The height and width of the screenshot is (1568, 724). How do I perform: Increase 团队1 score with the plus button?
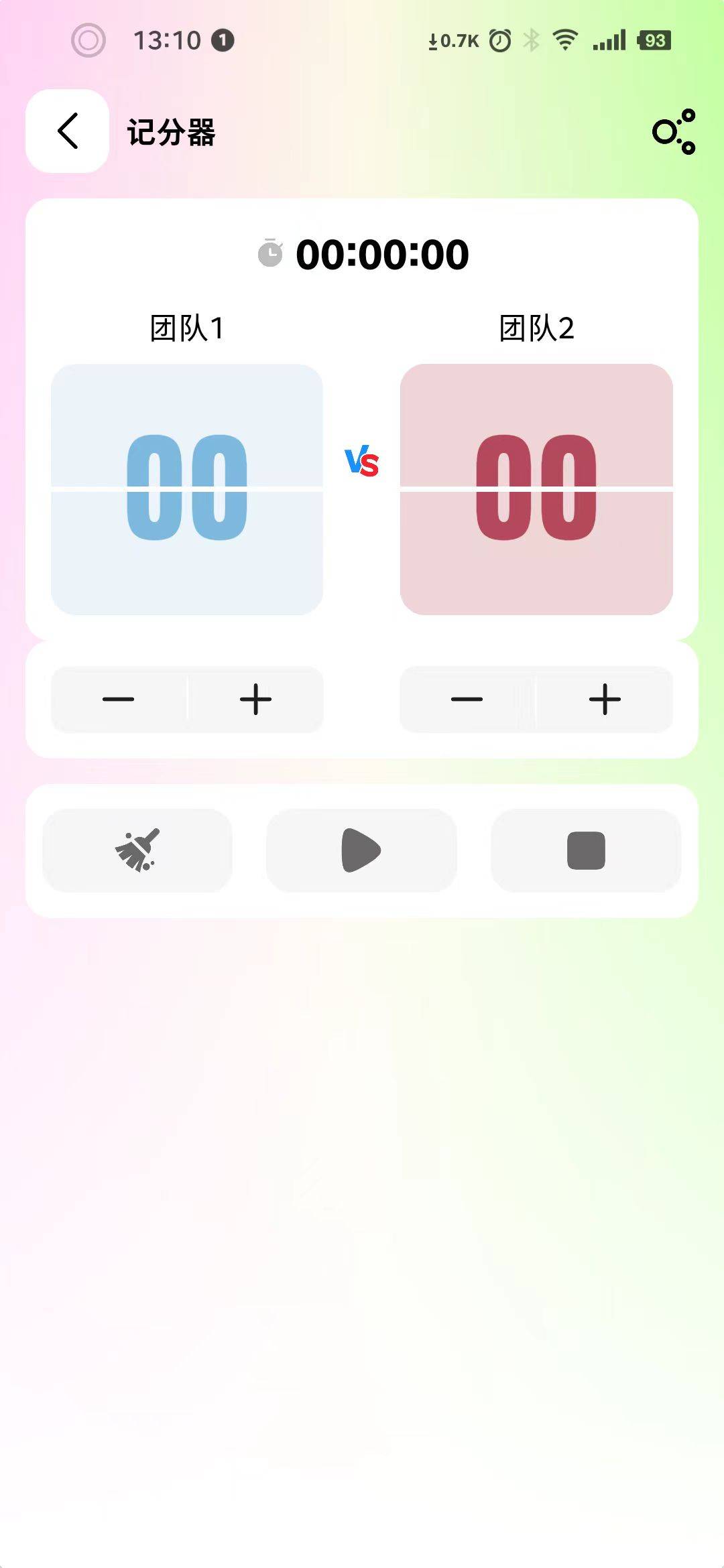pyautogui.click(x=255, y=700)
